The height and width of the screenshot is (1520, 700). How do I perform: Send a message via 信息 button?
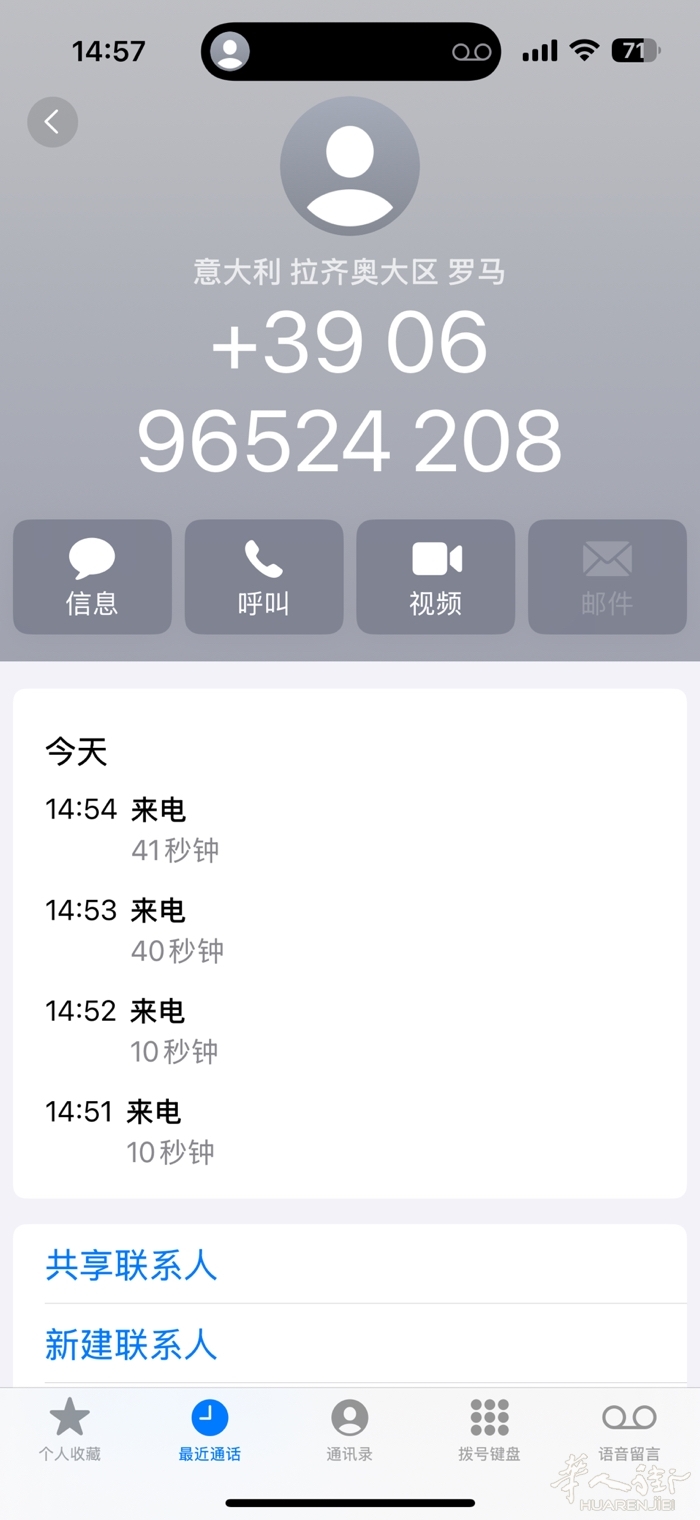point(92,577)
